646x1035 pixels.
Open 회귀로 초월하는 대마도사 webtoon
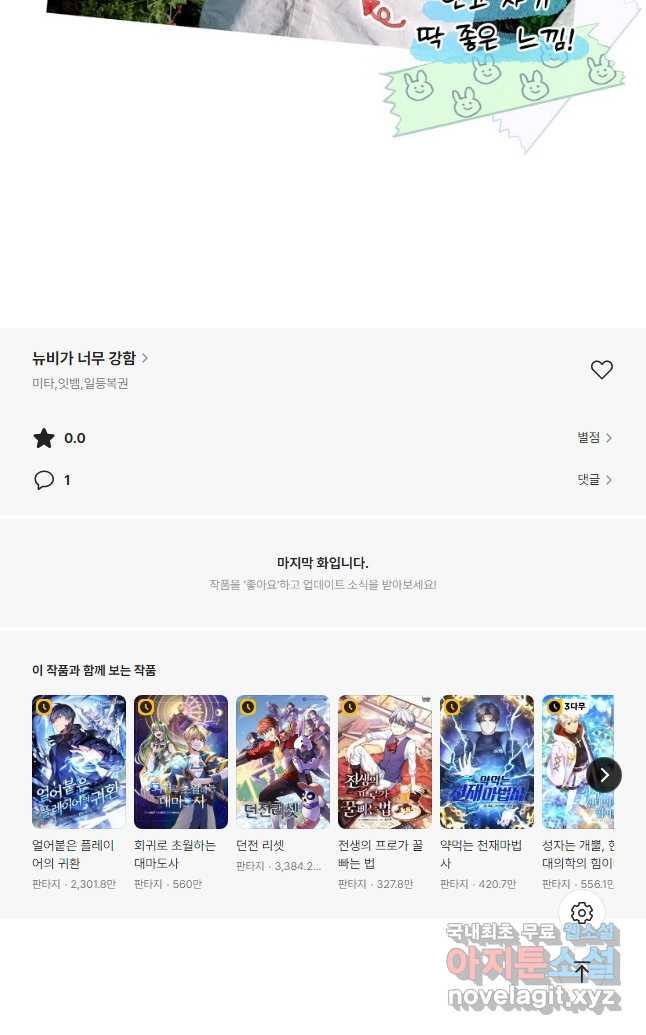point(181,762)
